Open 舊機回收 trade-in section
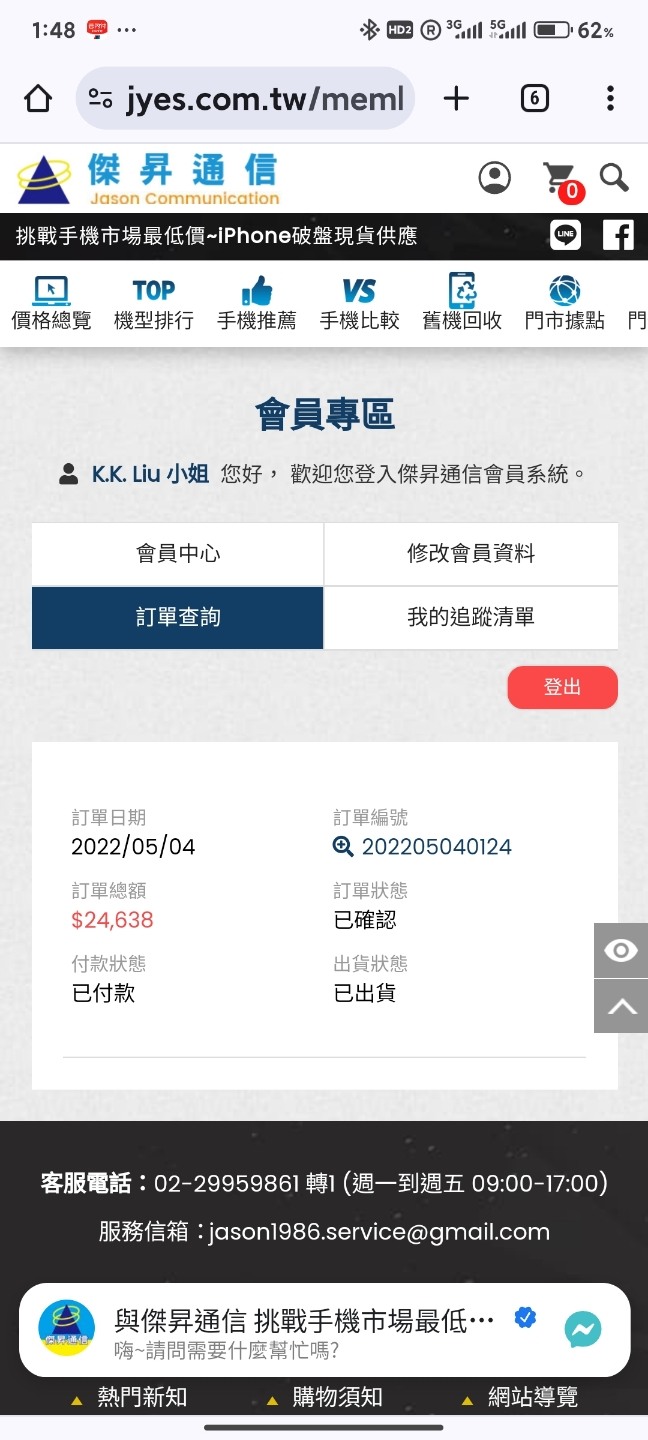The width and height of the screenshot is (648, 1440). point(462,304)
